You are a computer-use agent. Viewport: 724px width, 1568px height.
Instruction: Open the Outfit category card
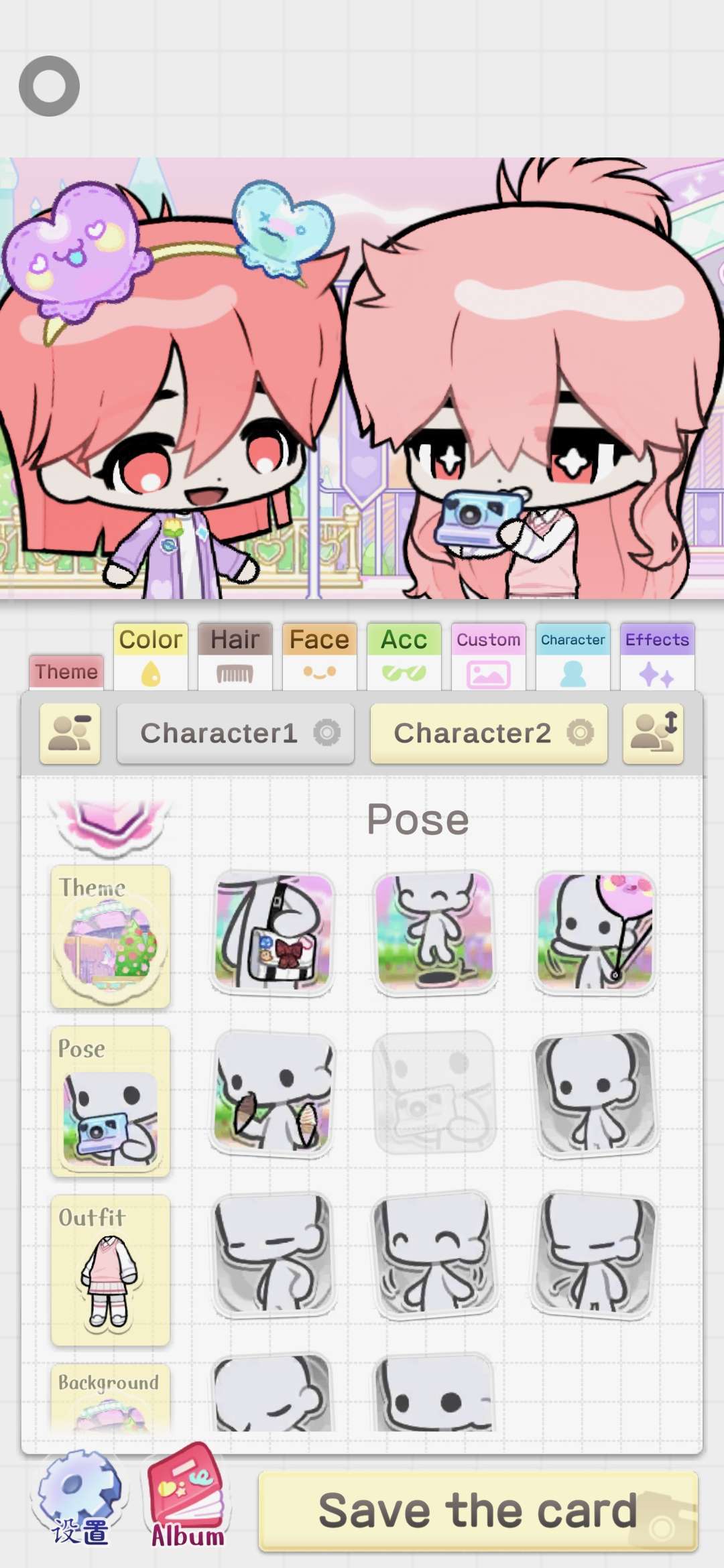(111, 1270)
